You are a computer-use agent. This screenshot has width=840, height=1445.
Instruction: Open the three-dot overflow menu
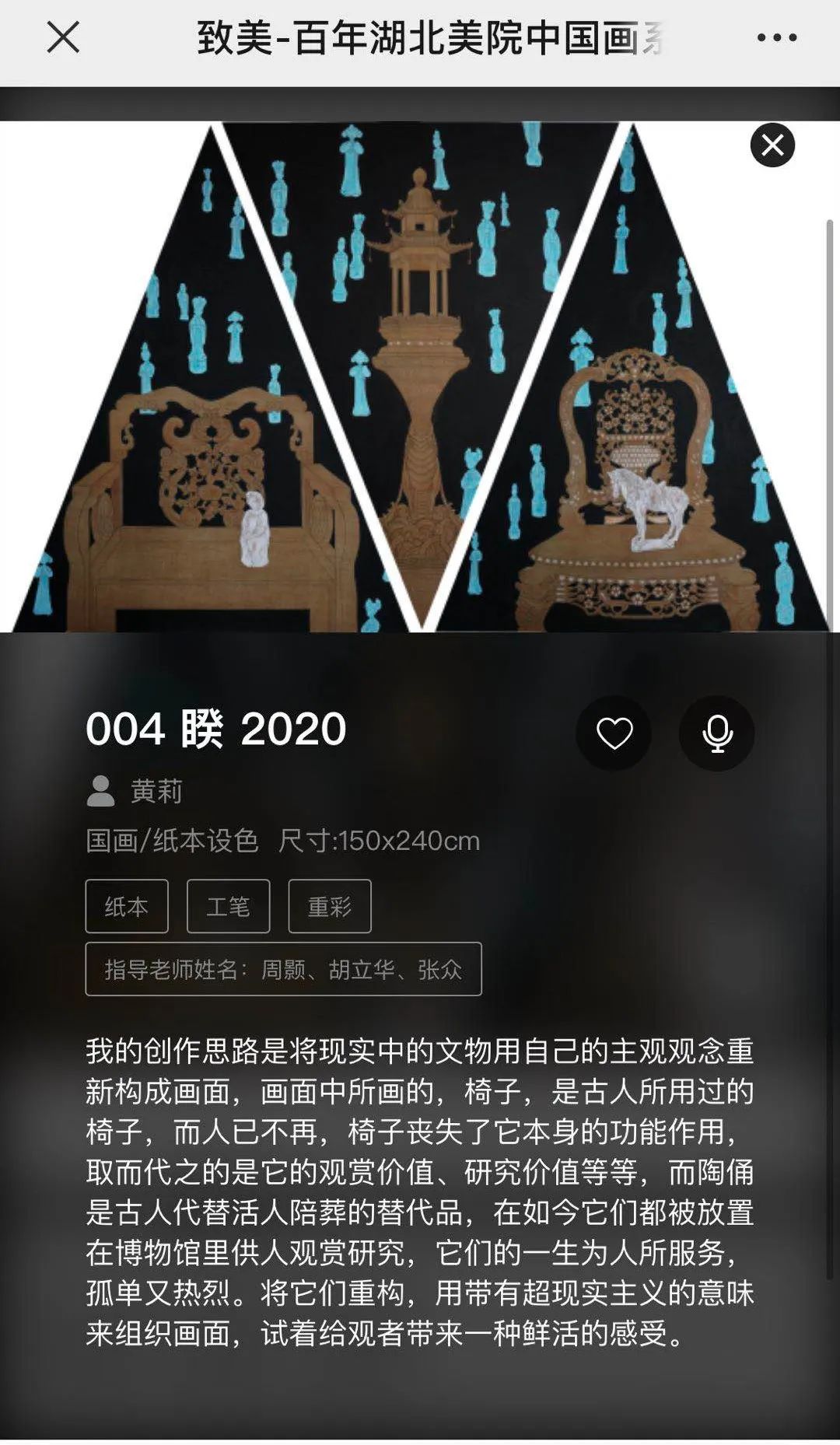point(776,37)
